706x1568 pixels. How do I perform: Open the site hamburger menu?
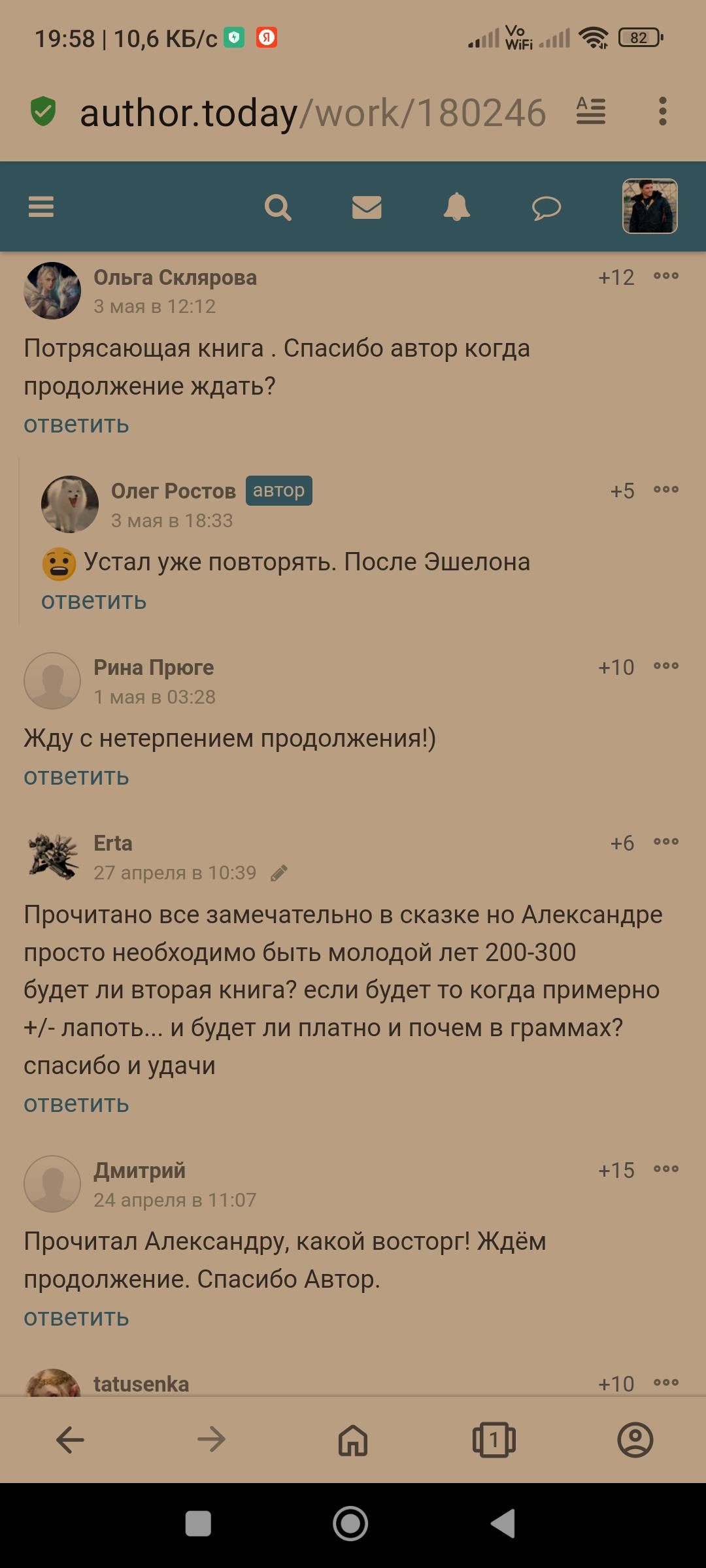41,208
